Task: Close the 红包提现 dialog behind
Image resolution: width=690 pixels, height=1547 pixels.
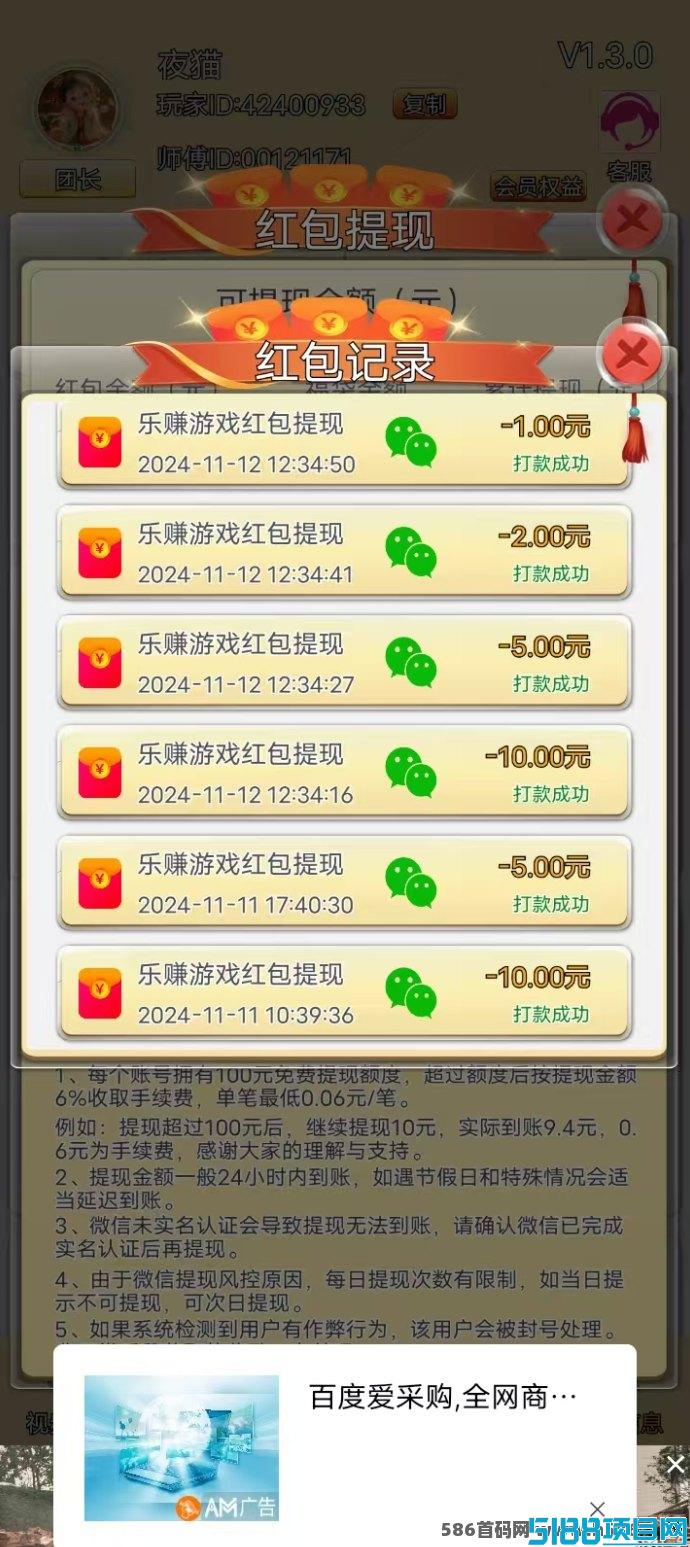Action: click(632, 217)
